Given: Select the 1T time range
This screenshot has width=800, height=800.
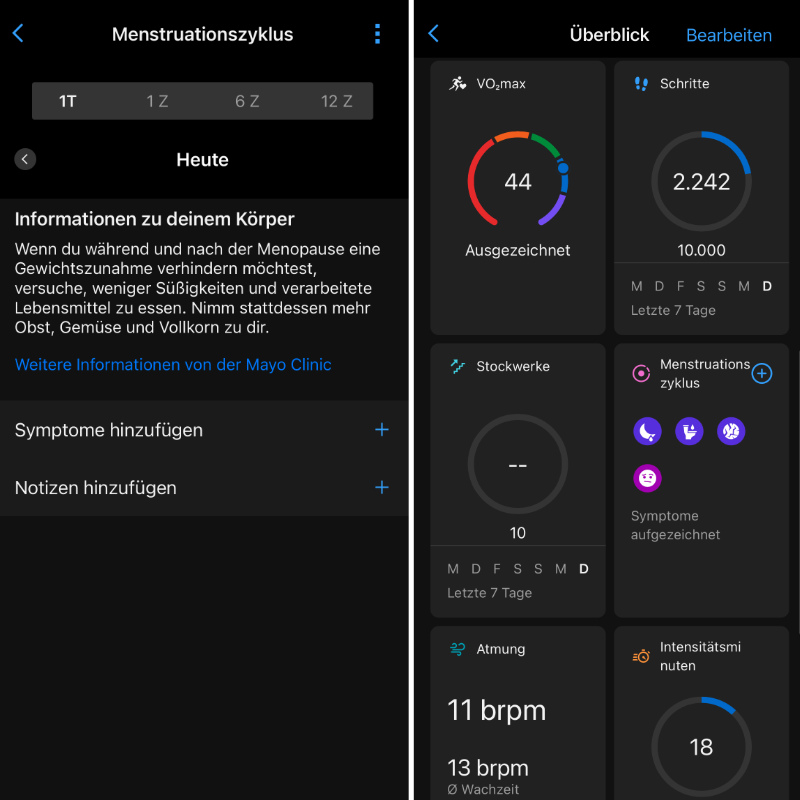Looking at the screenshot, I should (68, 101).
